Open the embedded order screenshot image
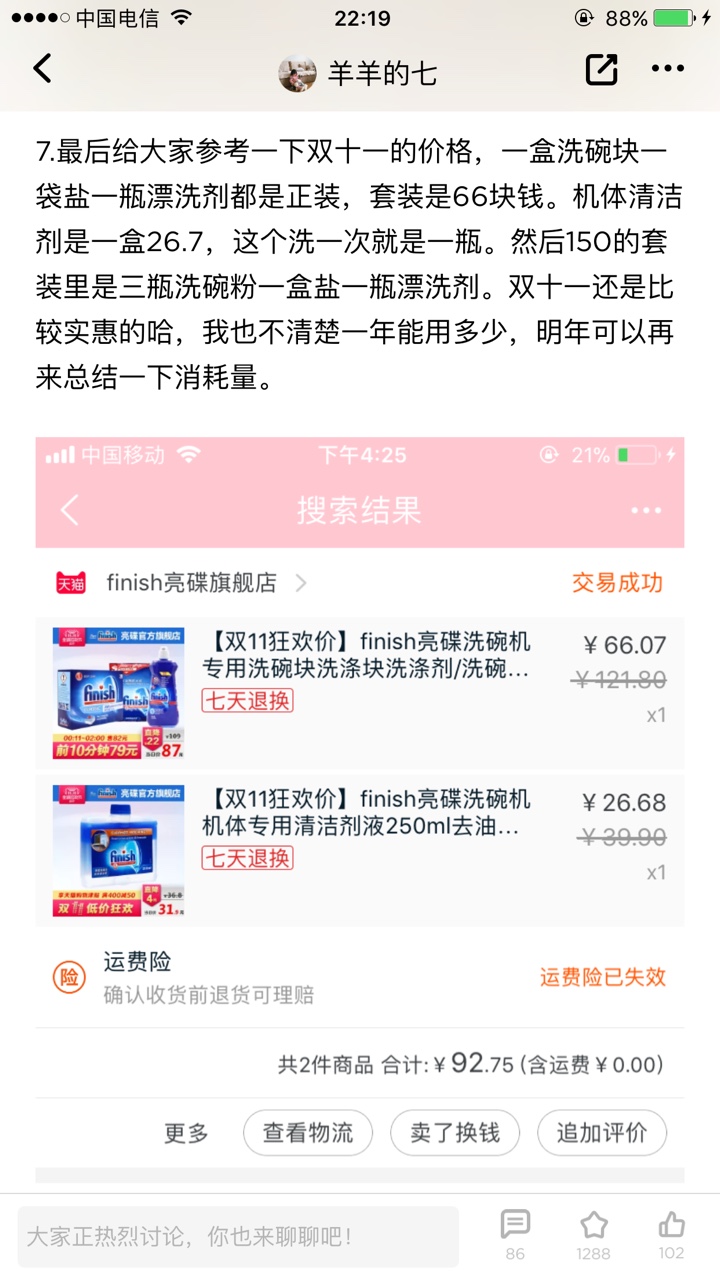 [360, 800]
